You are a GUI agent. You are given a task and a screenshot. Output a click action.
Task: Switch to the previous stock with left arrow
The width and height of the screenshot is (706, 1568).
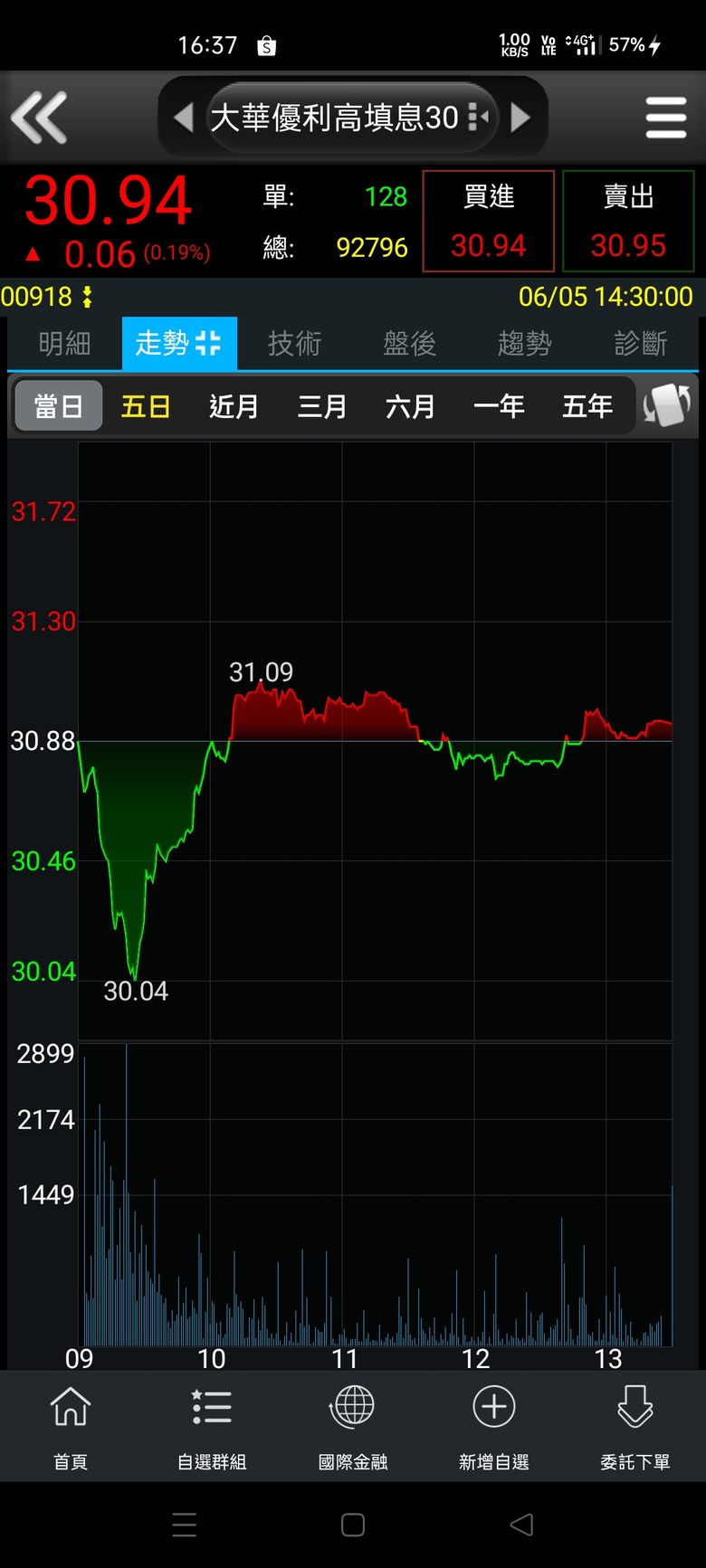(x=184, y=118)
